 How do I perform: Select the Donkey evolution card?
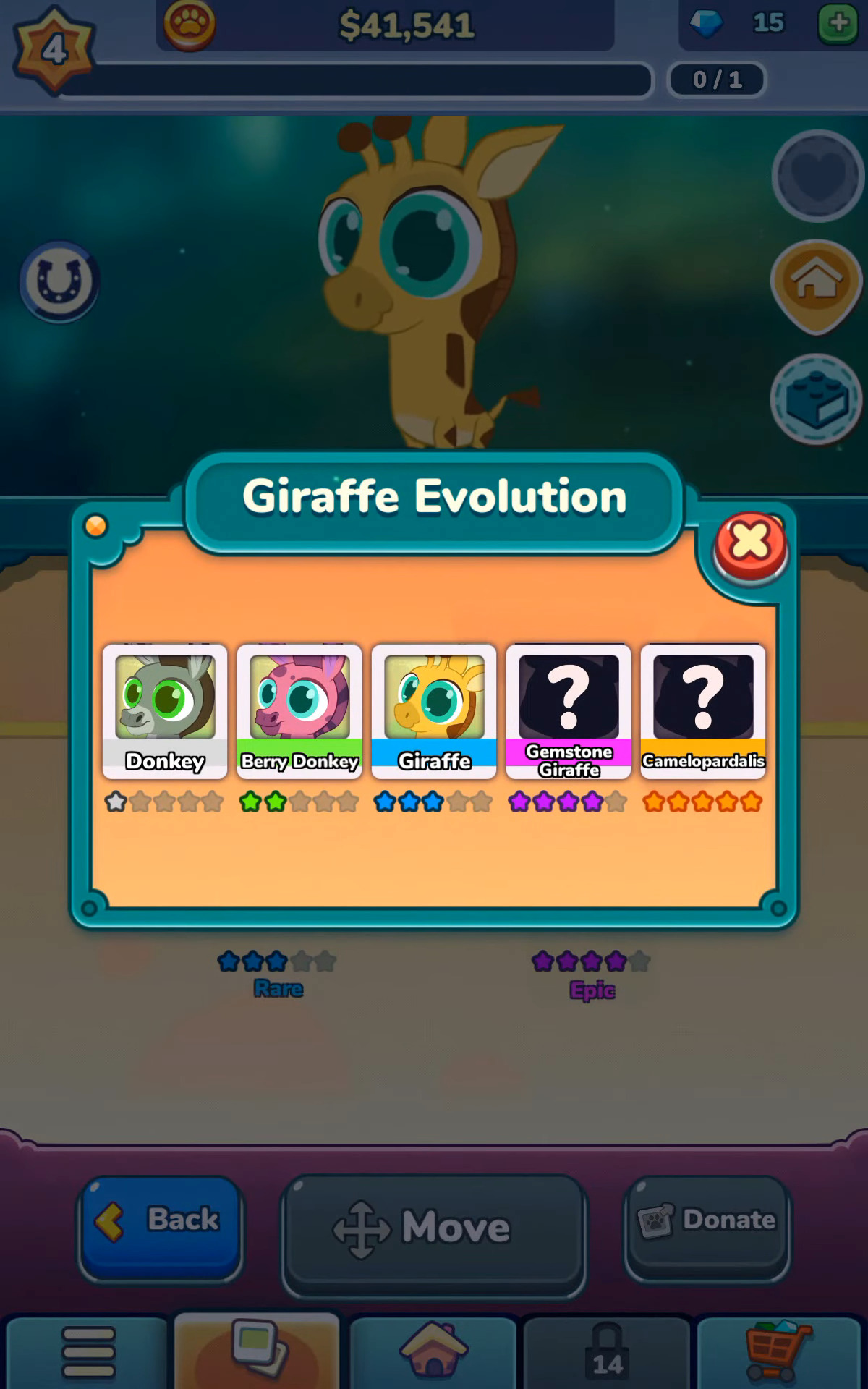pyautogui.click(x=165, y=711)
